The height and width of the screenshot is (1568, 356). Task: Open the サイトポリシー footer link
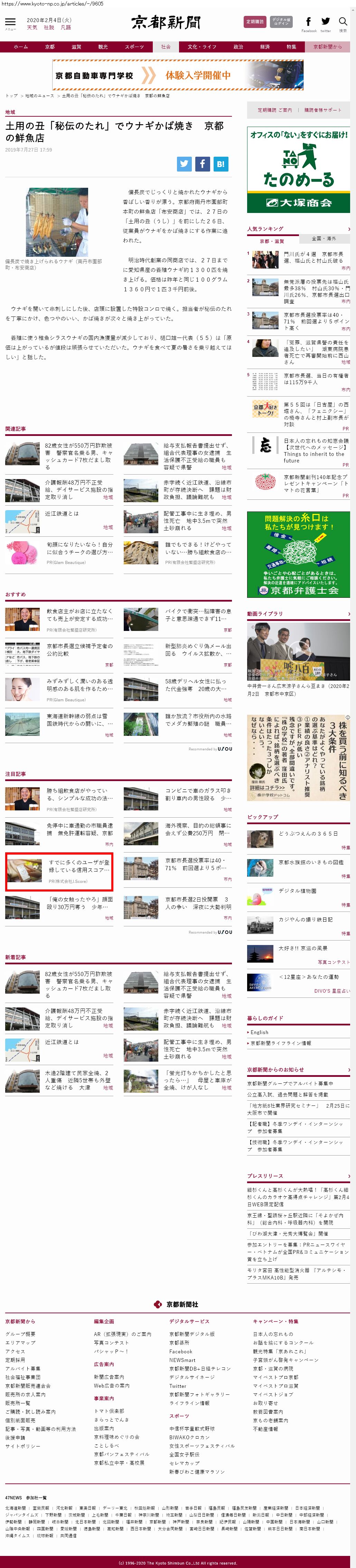22,1446
